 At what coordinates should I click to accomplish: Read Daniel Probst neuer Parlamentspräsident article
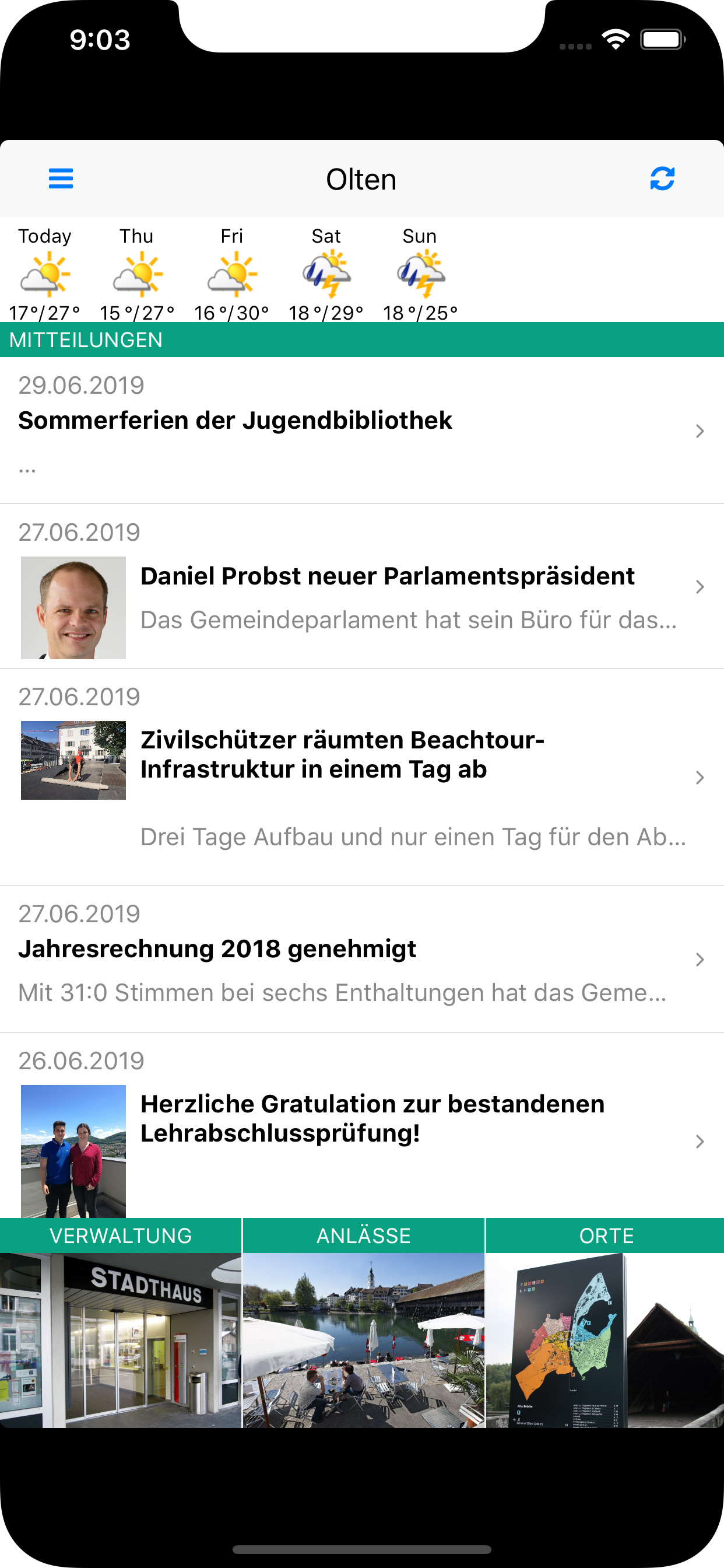click(x=387, y=577)
